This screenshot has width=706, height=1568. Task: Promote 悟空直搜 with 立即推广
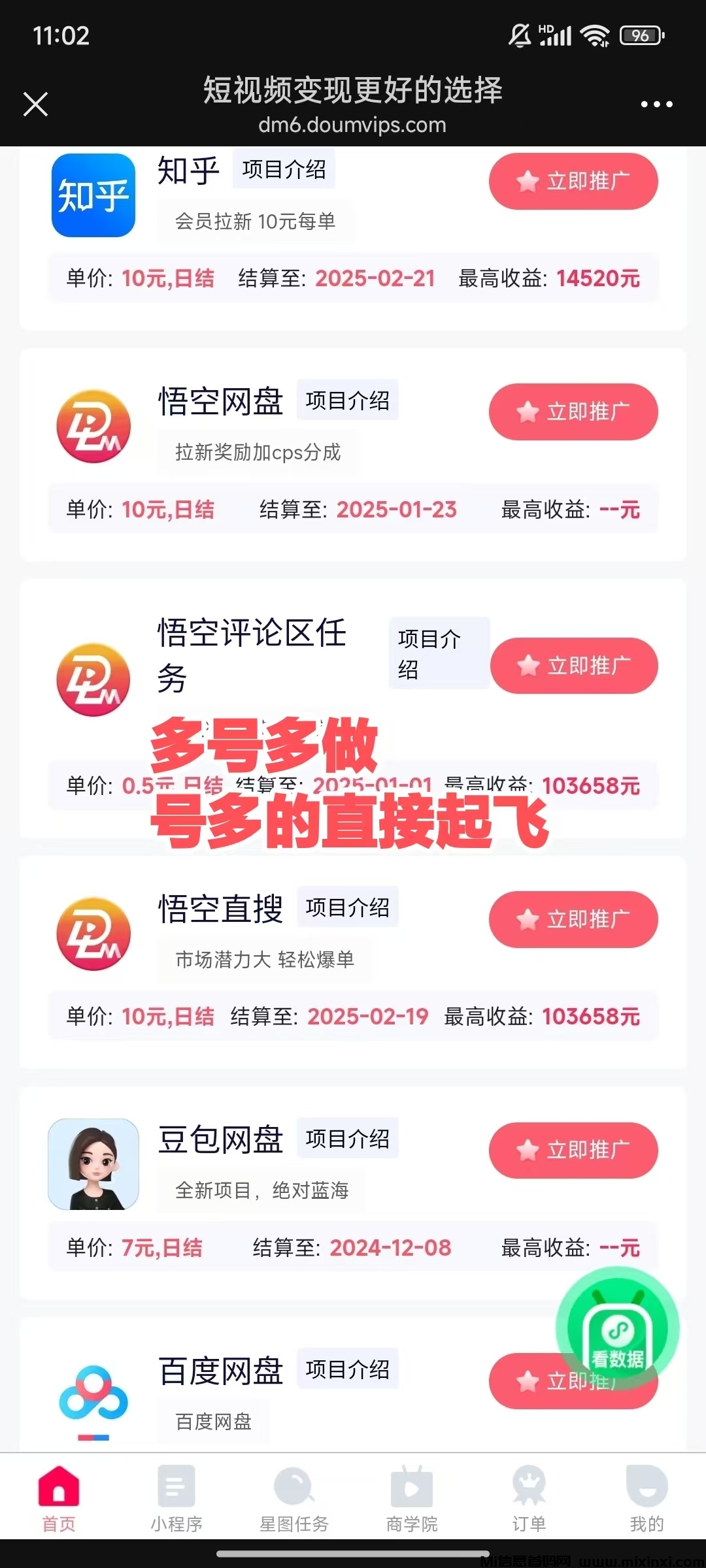coord(573,920)
